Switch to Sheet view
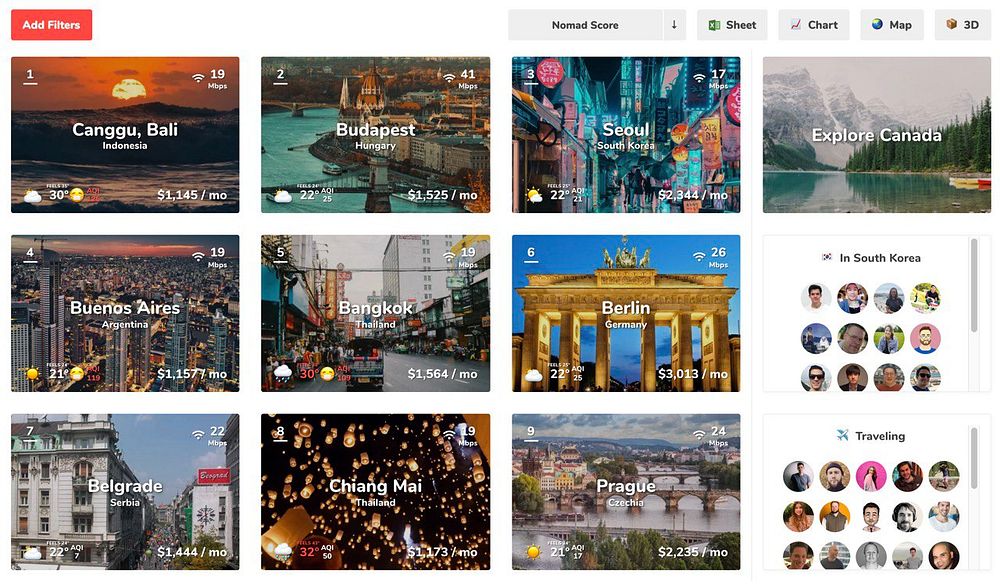 (732, 25)
